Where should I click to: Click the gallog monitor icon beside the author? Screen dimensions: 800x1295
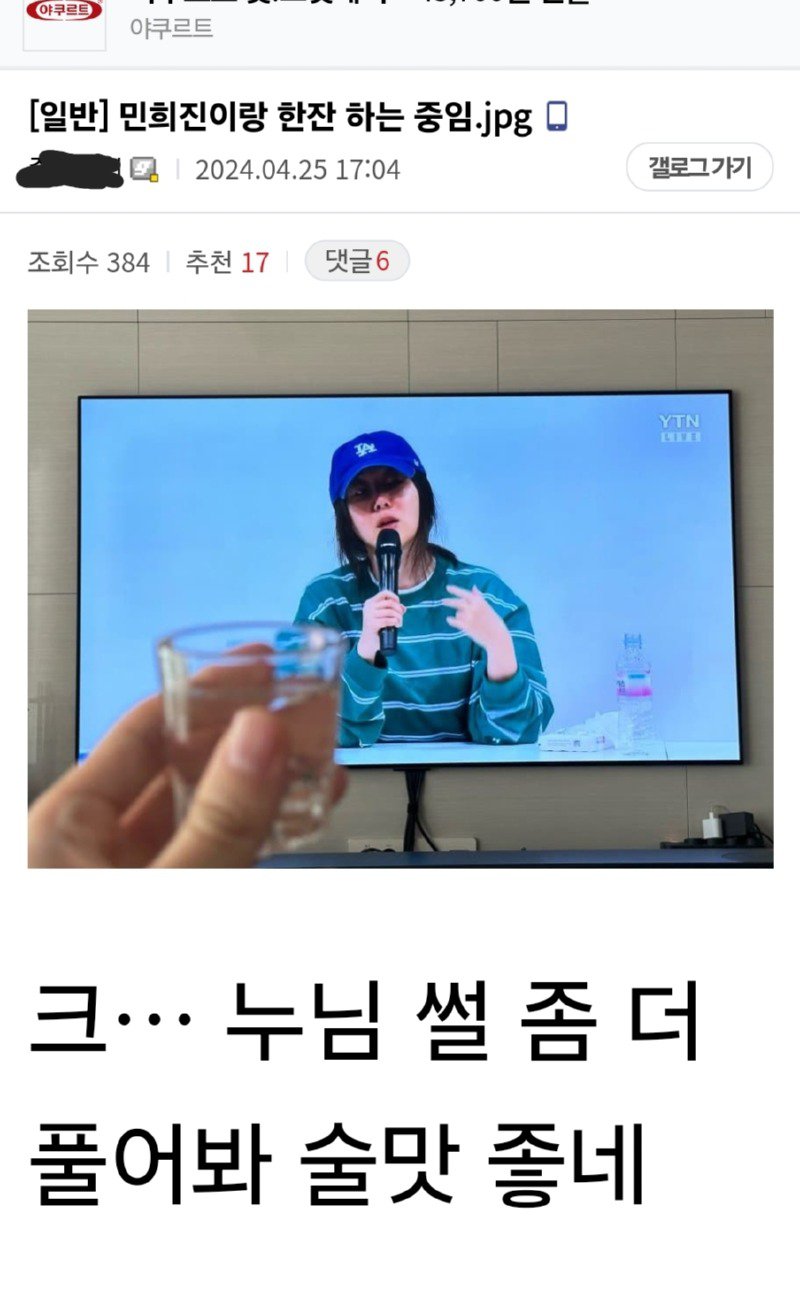(x=144, y=170)
